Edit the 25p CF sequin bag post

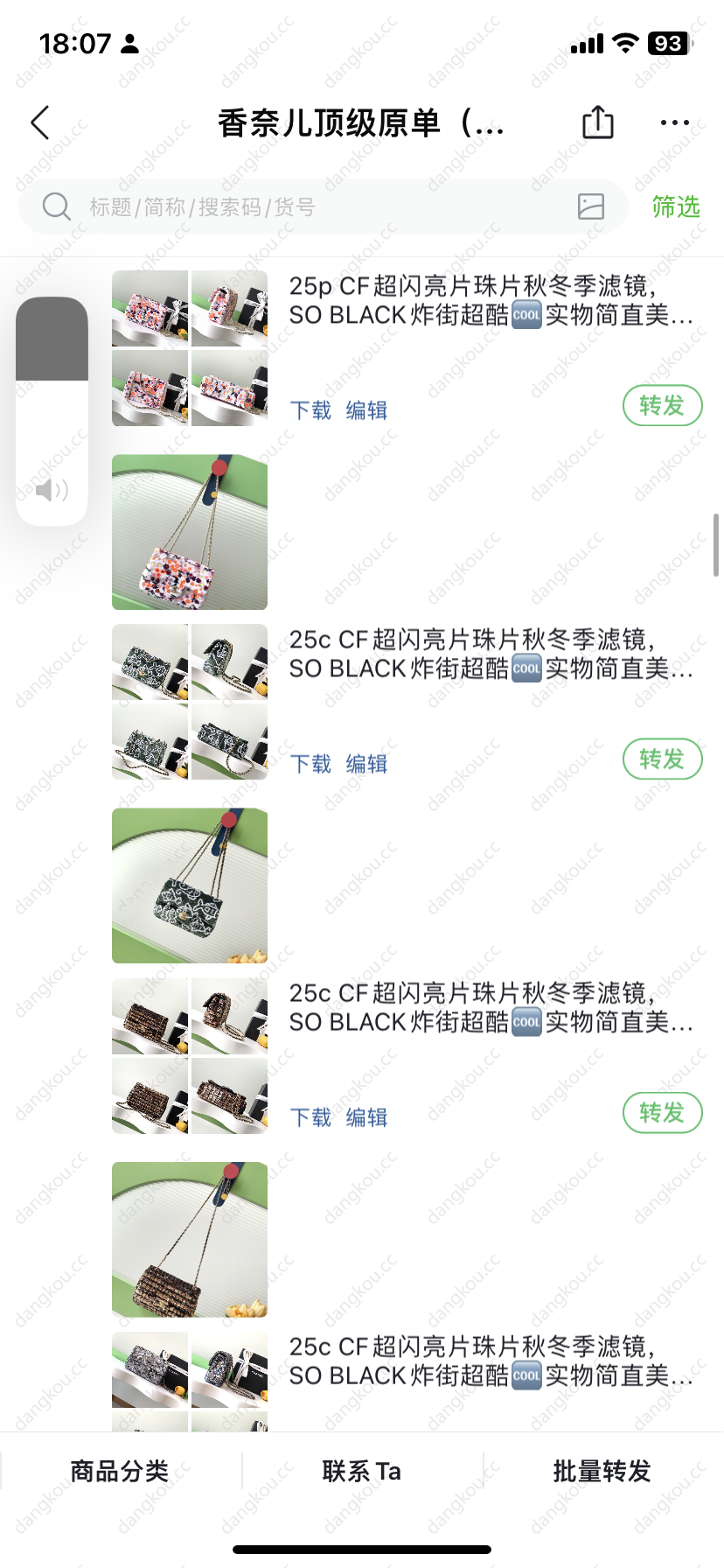click(x=366, y=410)
